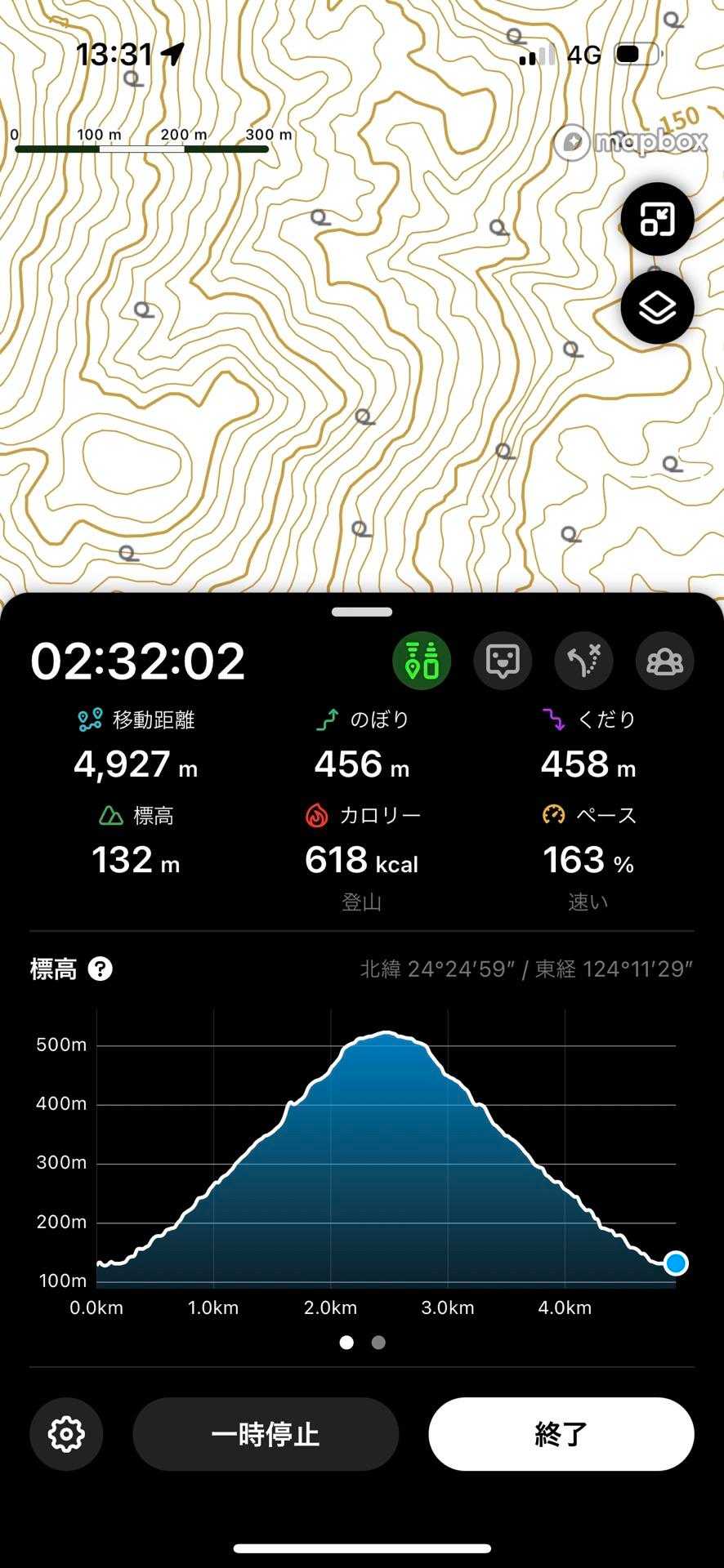The image size is (724, 1568).
Task: Tap the green water and supplies icon
Action: [422, 661]
